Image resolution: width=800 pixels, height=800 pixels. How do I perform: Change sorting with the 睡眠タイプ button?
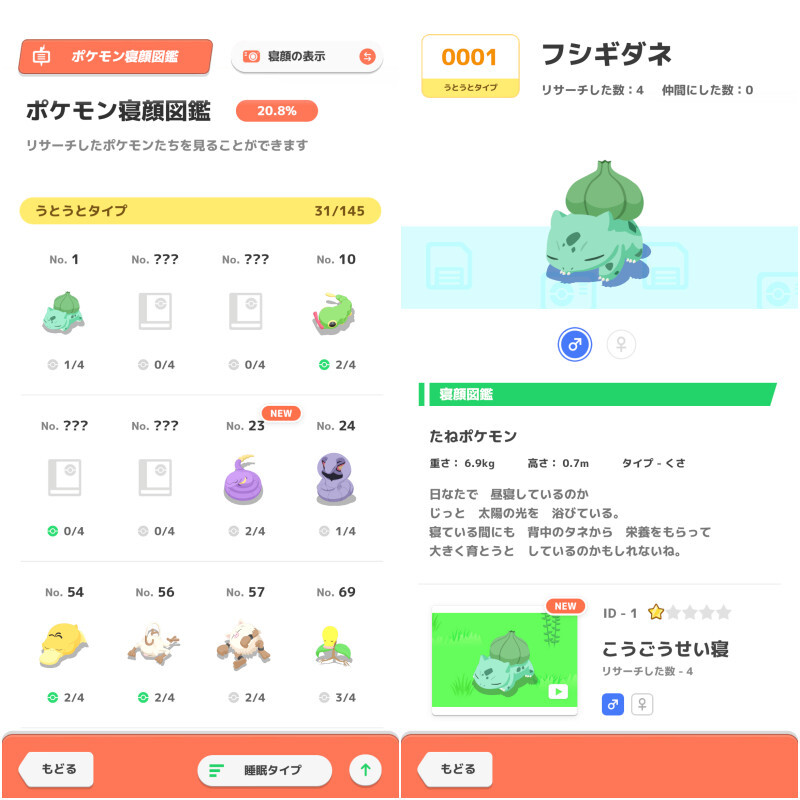pos(263,770)
